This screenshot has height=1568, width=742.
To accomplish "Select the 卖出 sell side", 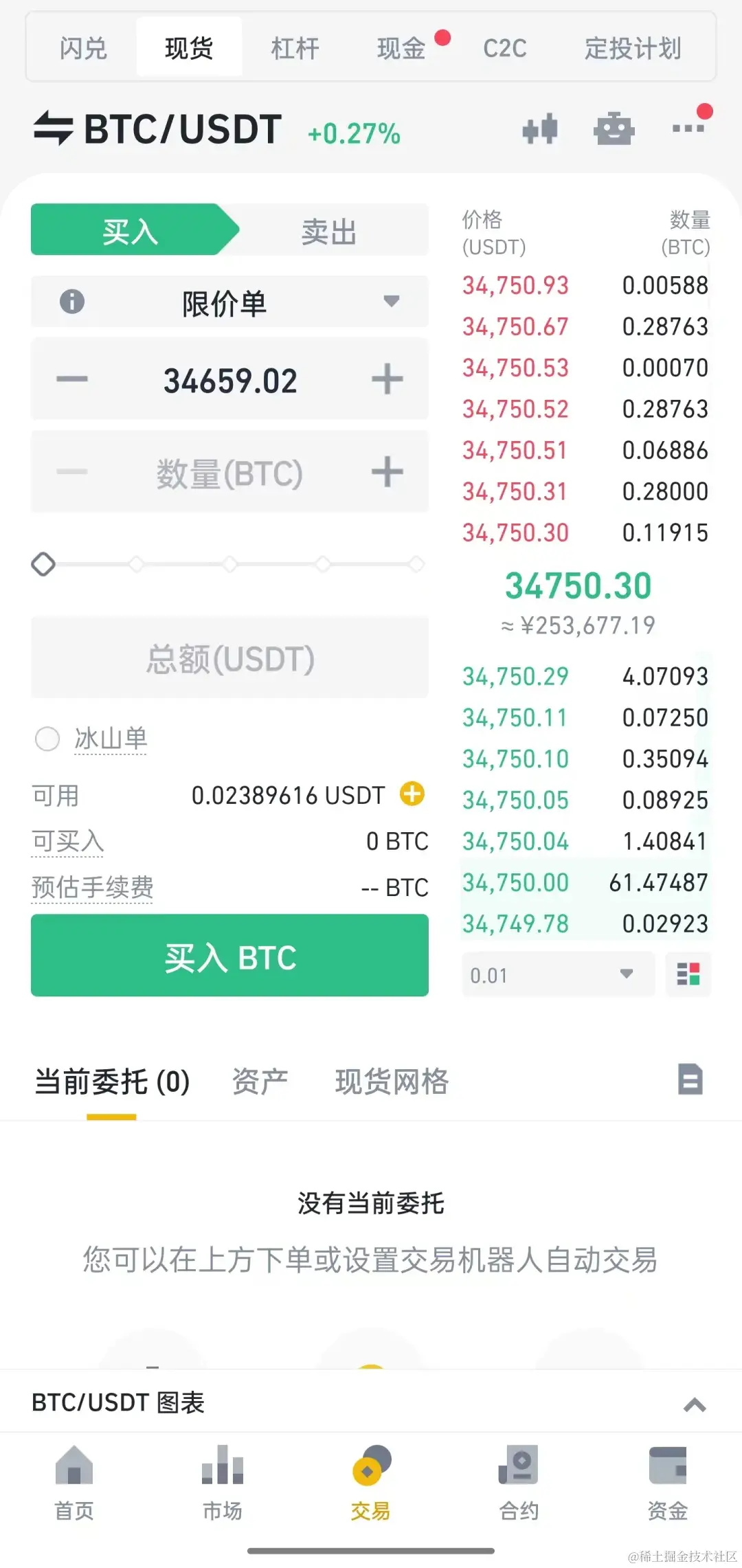I will point(328,231).
